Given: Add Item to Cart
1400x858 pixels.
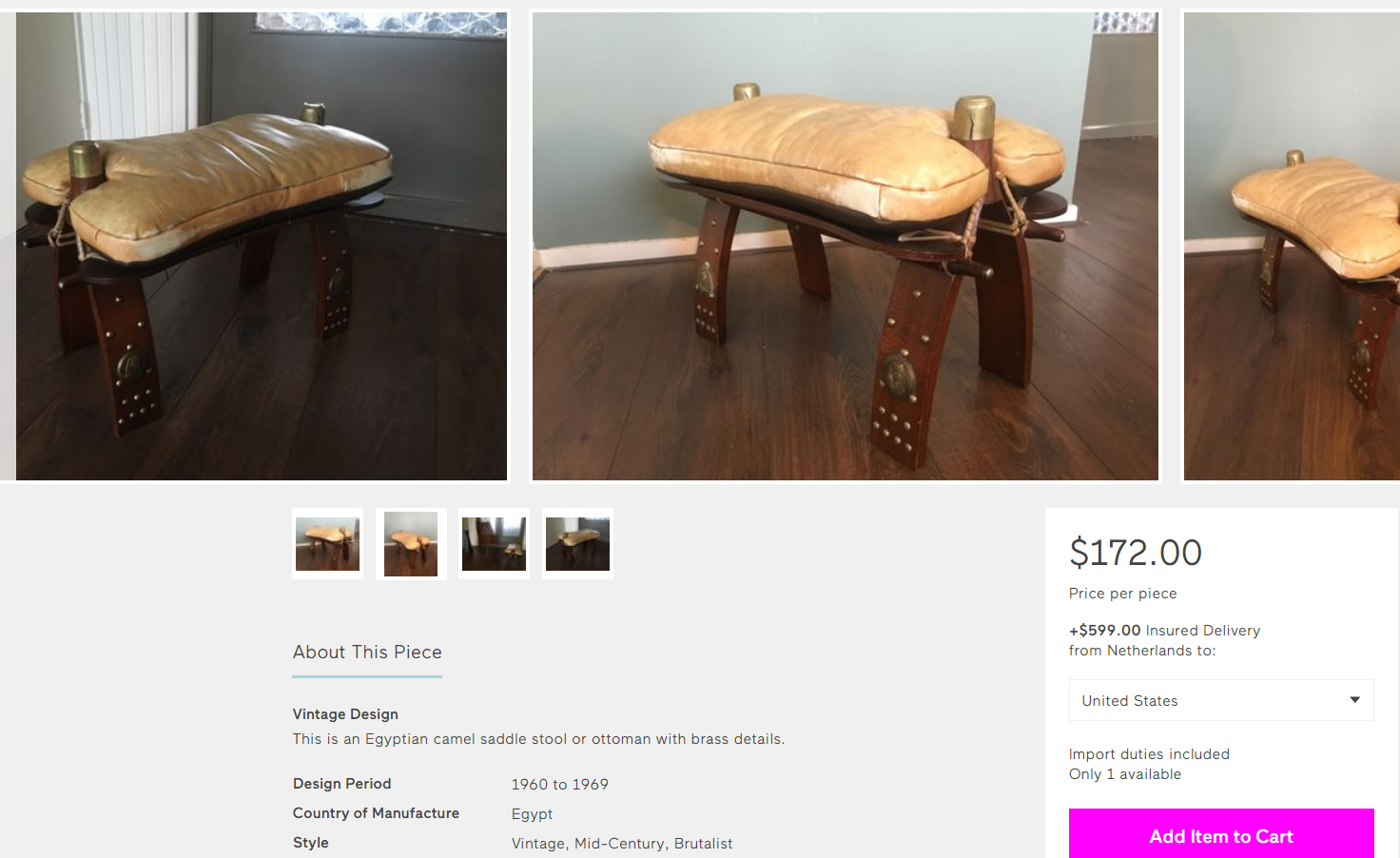Looking at the screenshot, I should click(1221, 835).
